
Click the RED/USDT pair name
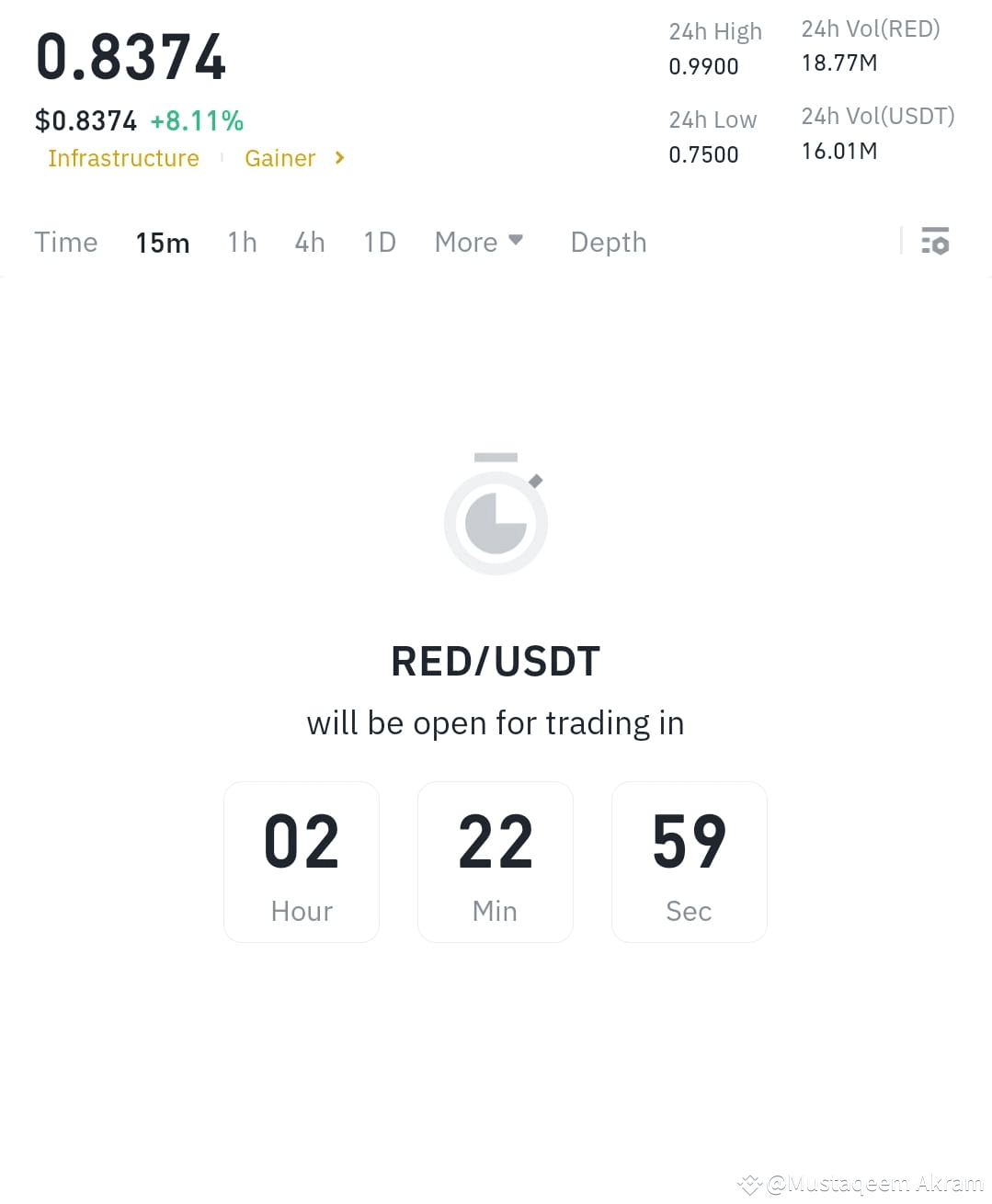point(496,660)
